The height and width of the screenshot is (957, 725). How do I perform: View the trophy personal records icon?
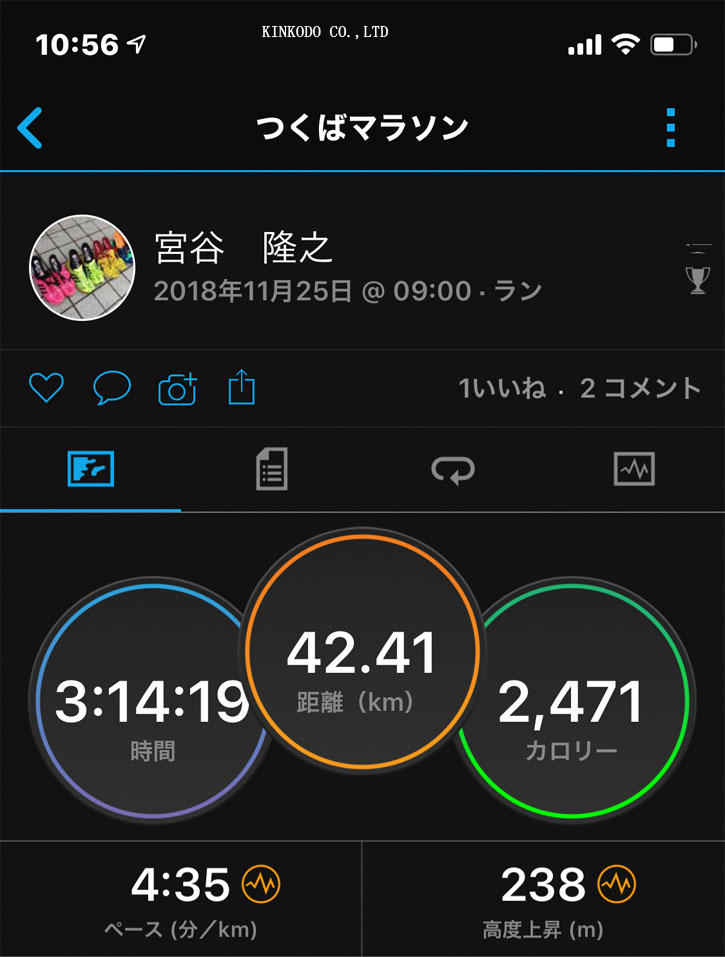[x=699, y=271]
